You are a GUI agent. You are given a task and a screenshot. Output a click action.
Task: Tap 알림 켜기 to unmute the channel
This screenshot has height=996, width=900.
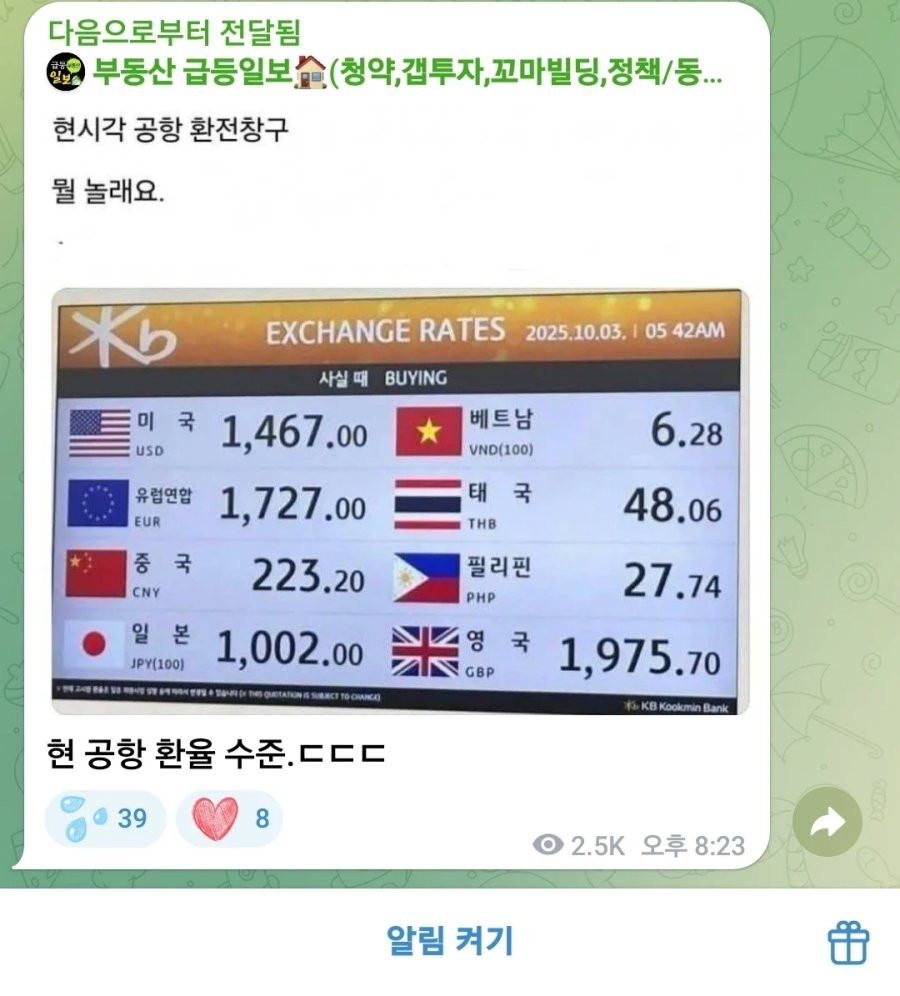[450, 941]
